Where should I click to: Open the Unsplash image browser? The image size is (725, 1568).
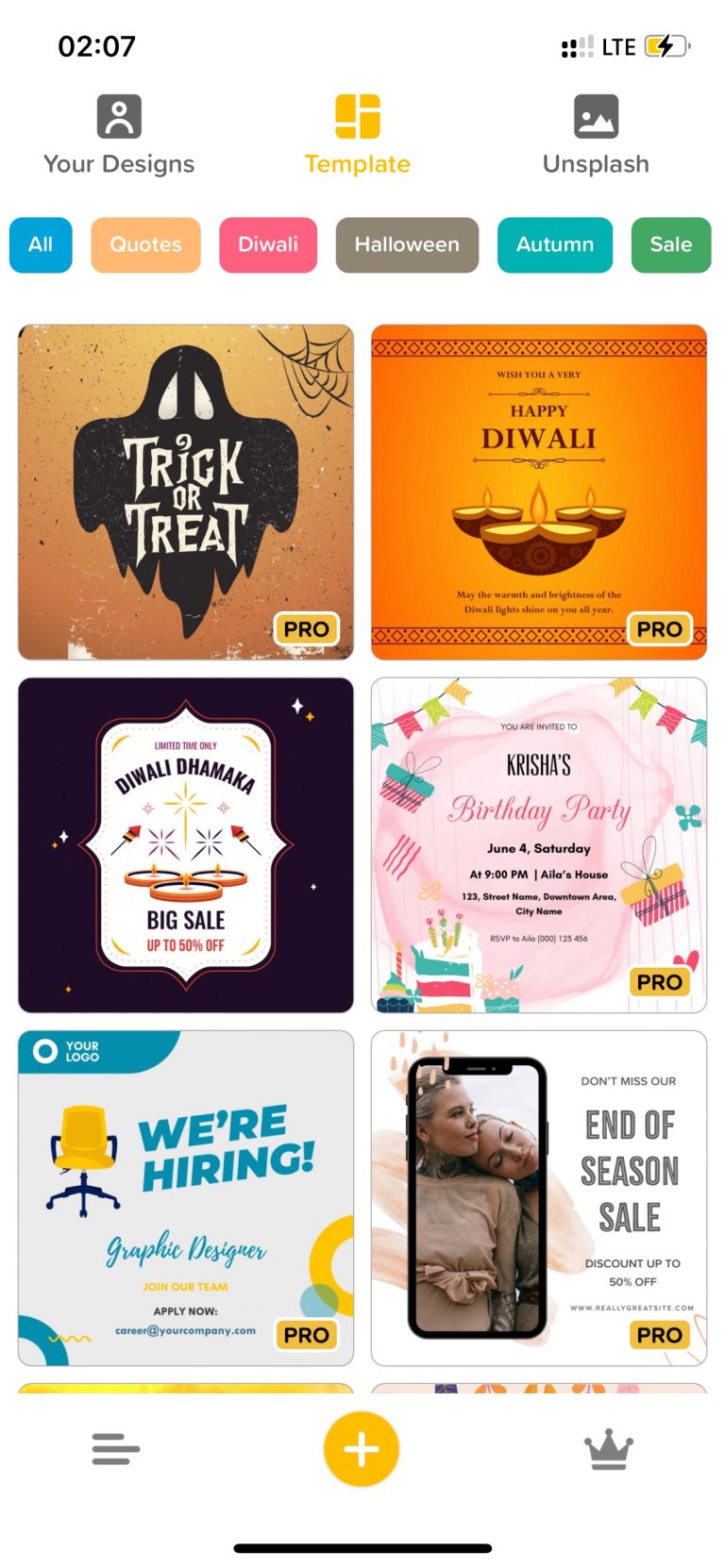[595, 132]
